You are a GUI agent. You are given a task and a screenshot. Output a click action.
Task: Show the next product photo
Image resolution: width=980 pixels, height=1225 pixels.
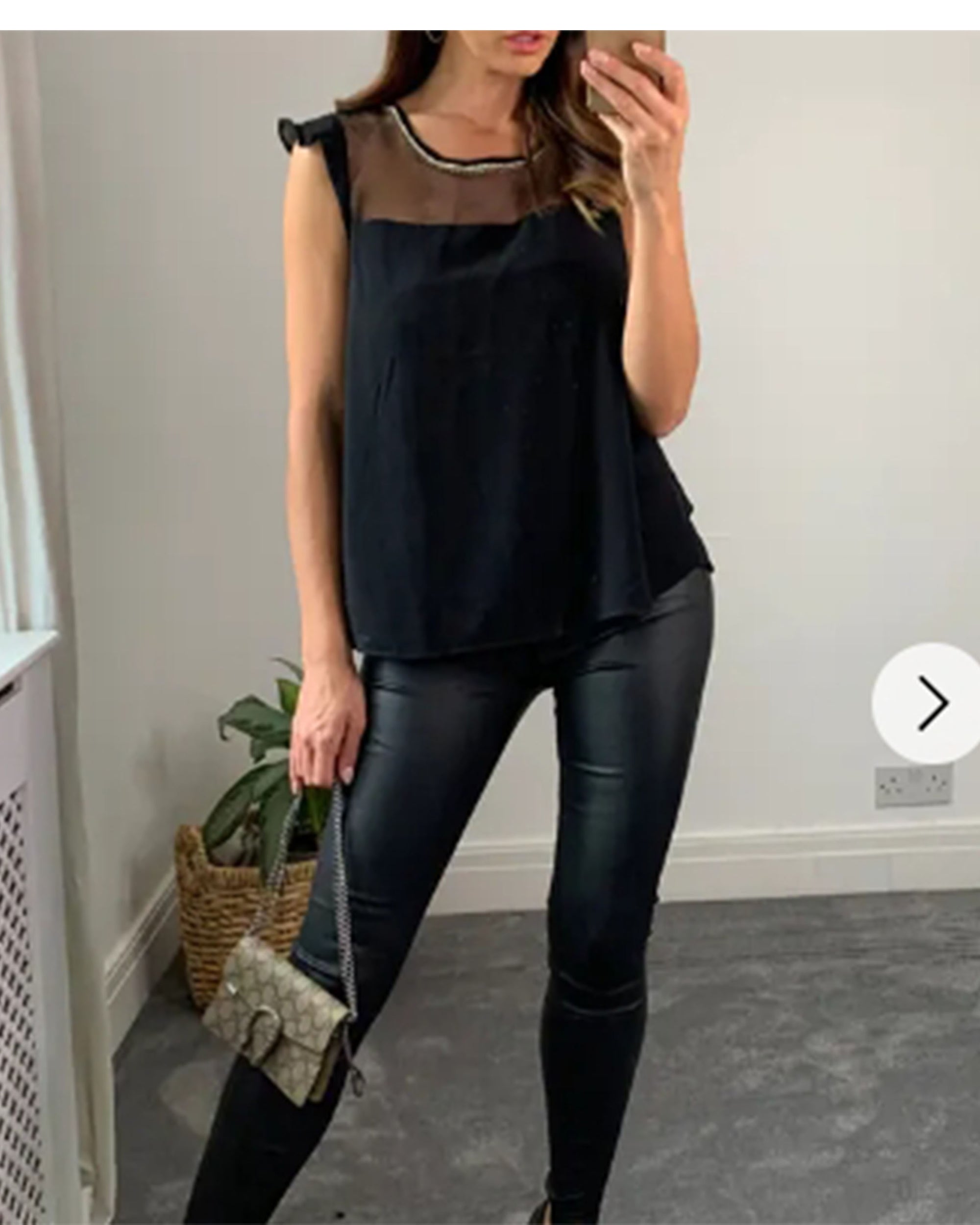tap(931, 704)
